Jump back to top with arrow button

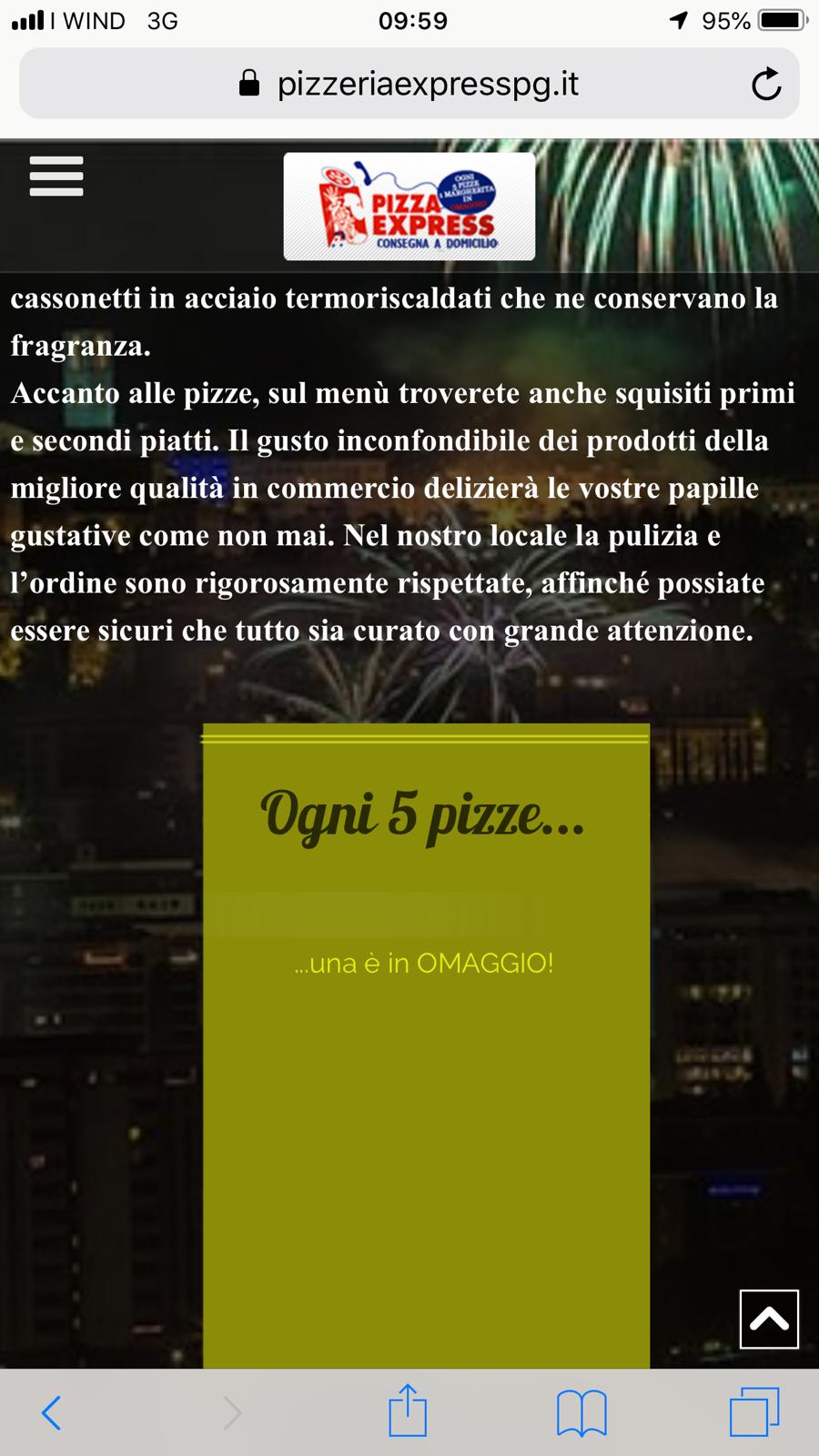point(769,1319)
